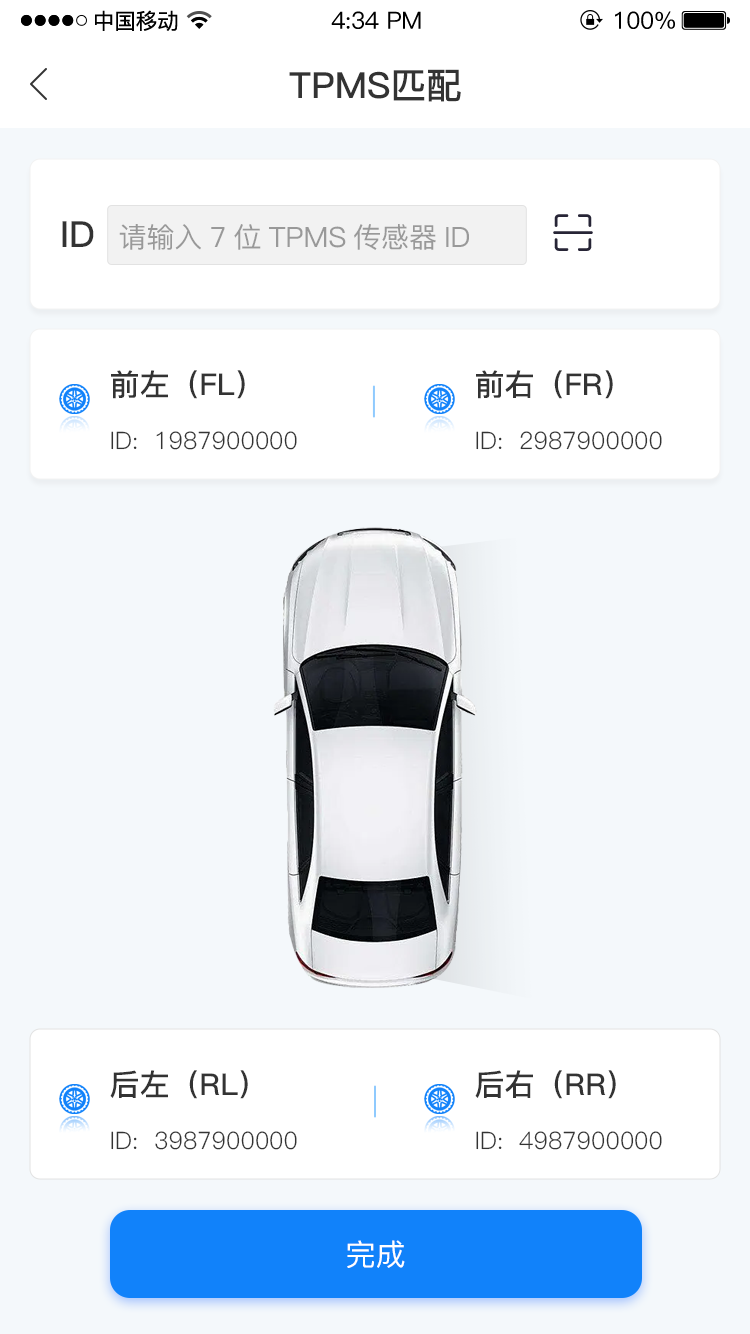Select the RL sensor ID 3987900000

[x=204, y=1140]
